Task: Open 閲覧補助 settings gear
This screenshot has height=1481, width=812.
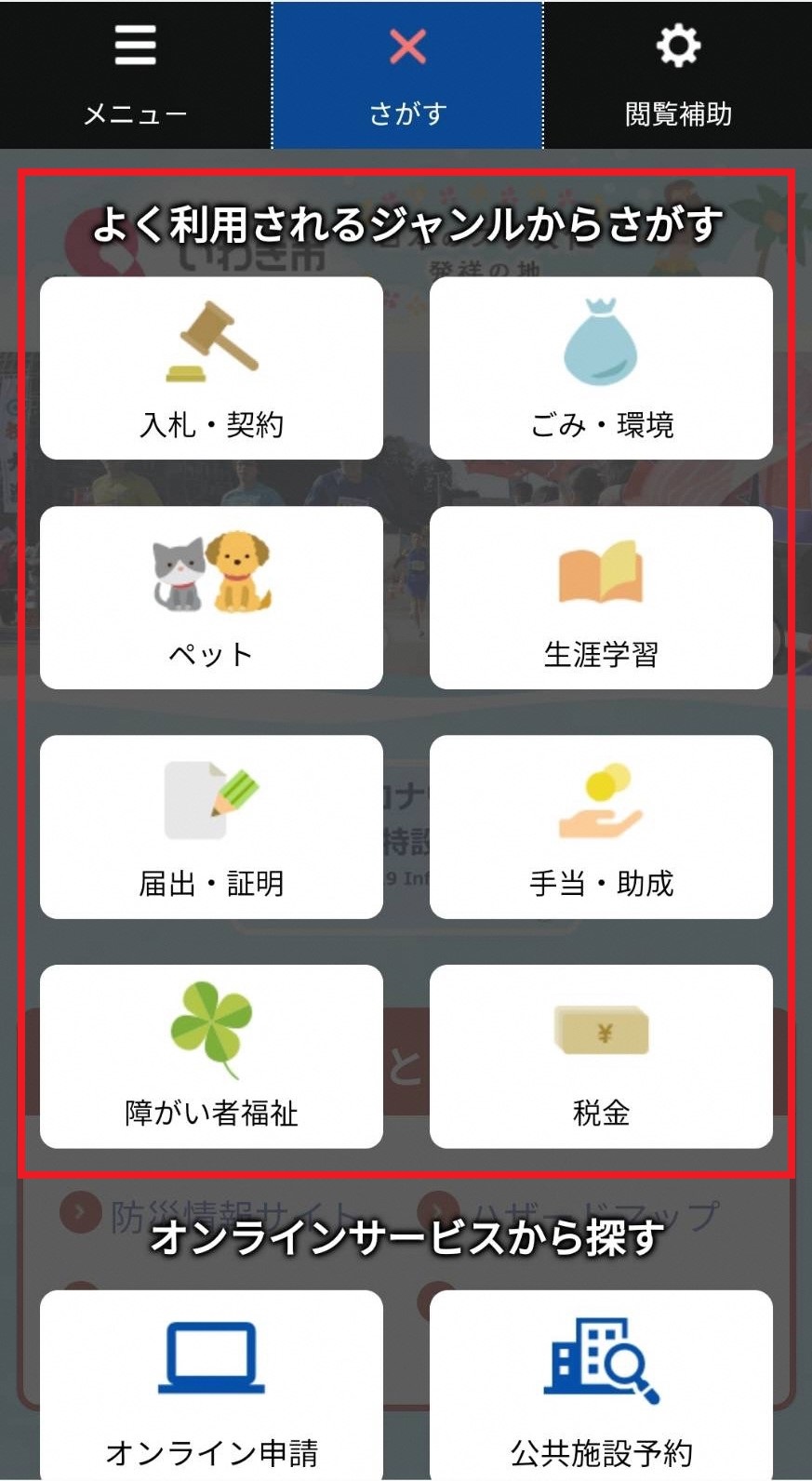Action: click(x=678, y=74)
